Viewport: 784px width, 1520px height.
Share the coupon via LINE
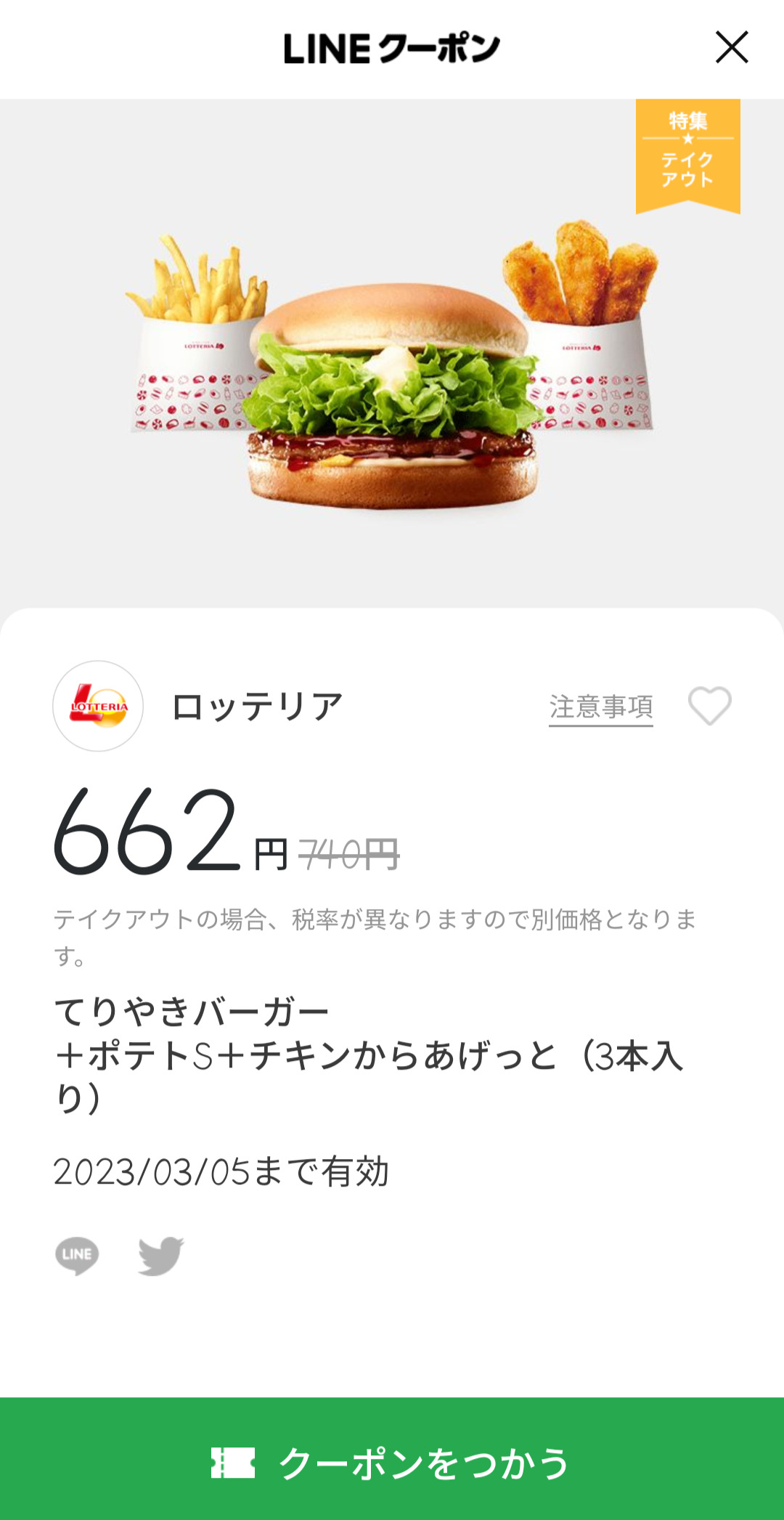click(x=77, y=1255)
